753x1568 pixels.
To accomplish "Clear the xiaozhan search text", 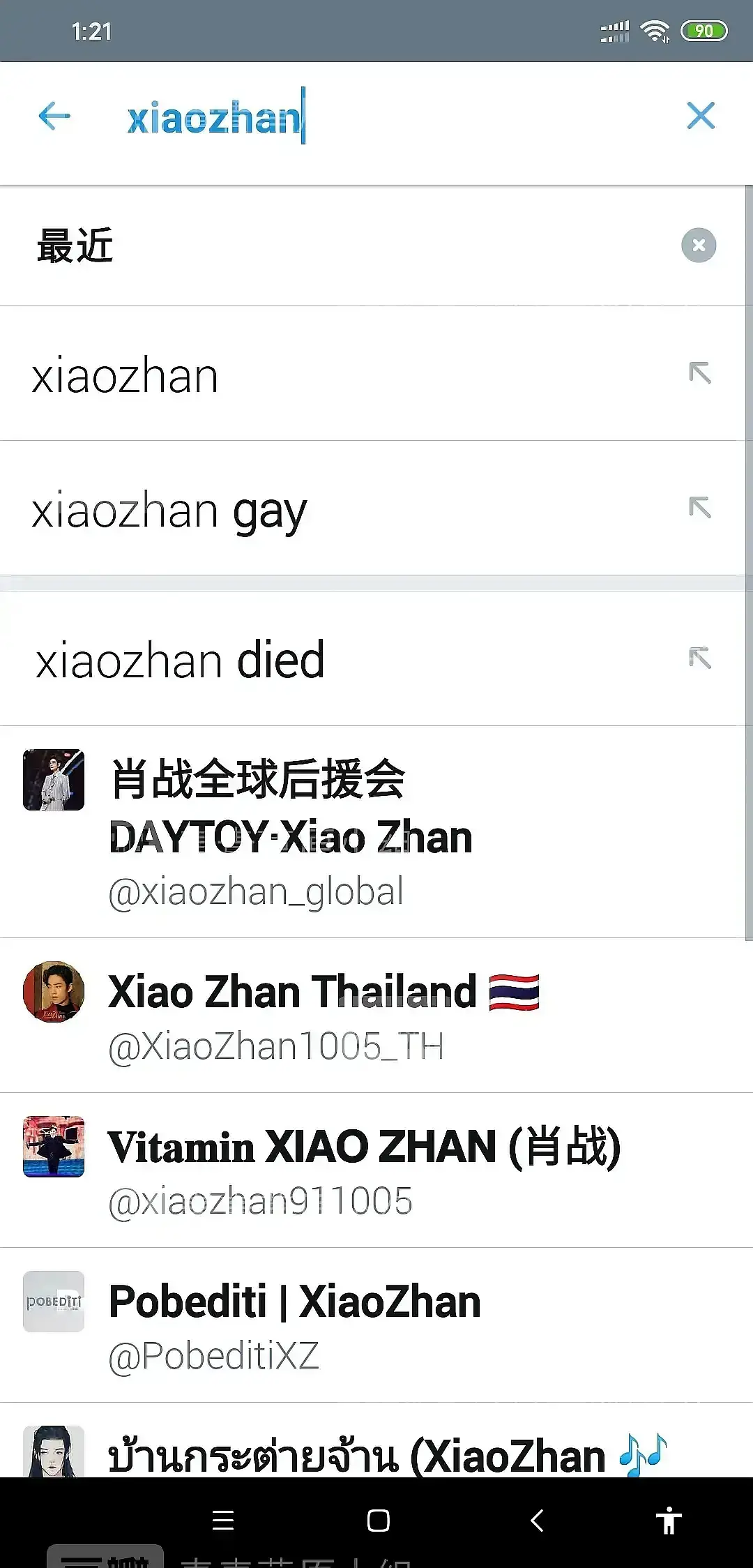I will pos(700,116).
